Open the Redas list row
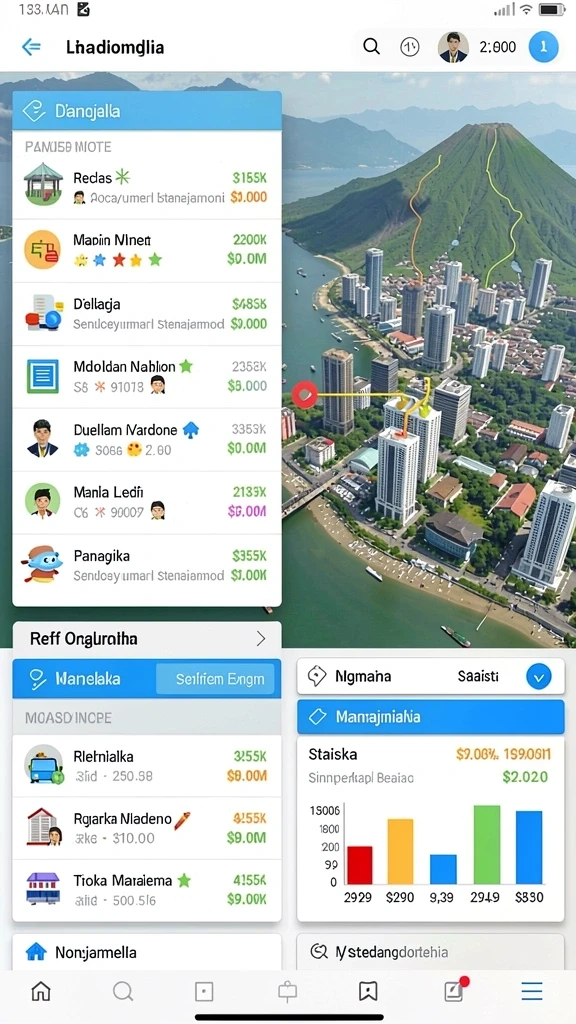Screen dimensions: 576x1024 point(147,187)
